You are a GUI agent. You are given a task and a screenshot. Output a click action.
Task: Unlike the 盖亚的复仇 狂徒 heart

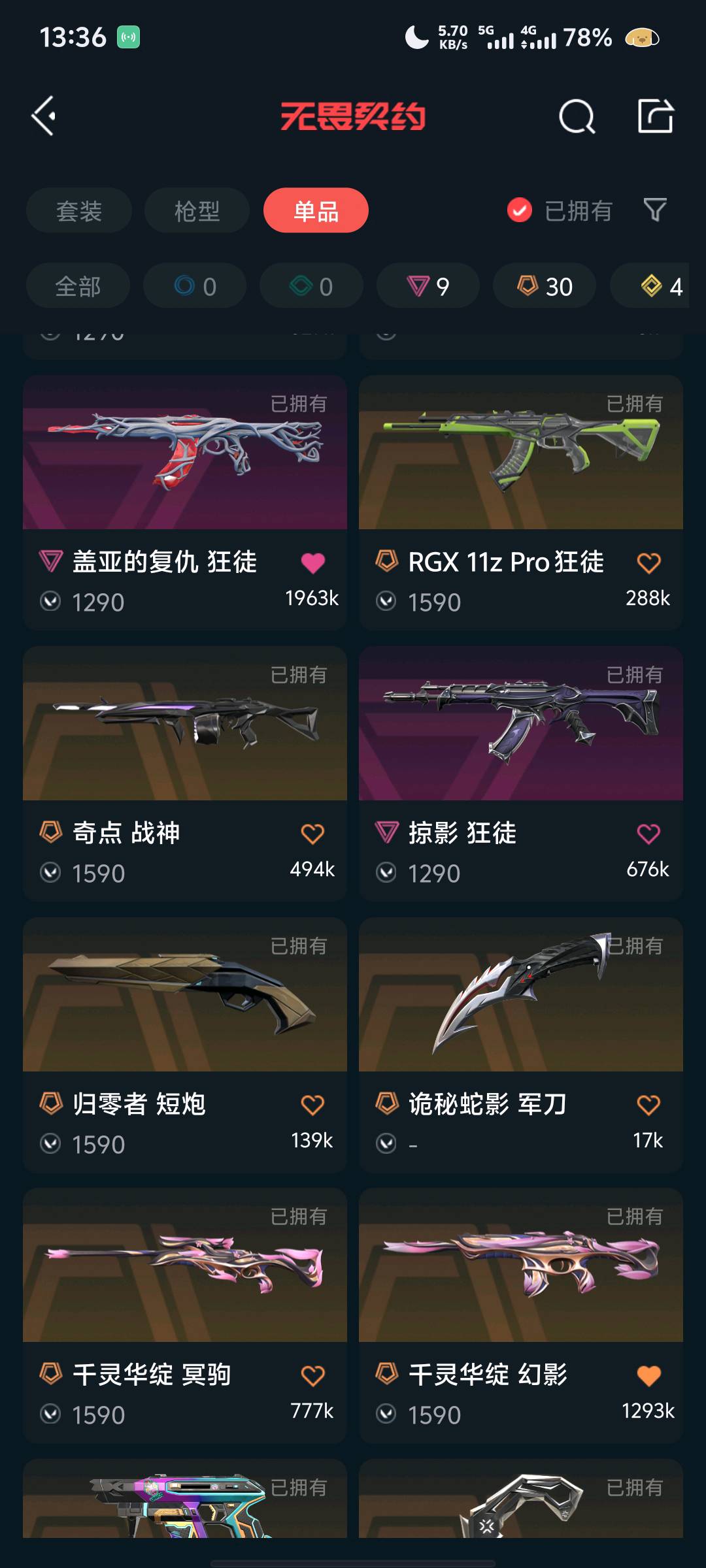[313, 563]
